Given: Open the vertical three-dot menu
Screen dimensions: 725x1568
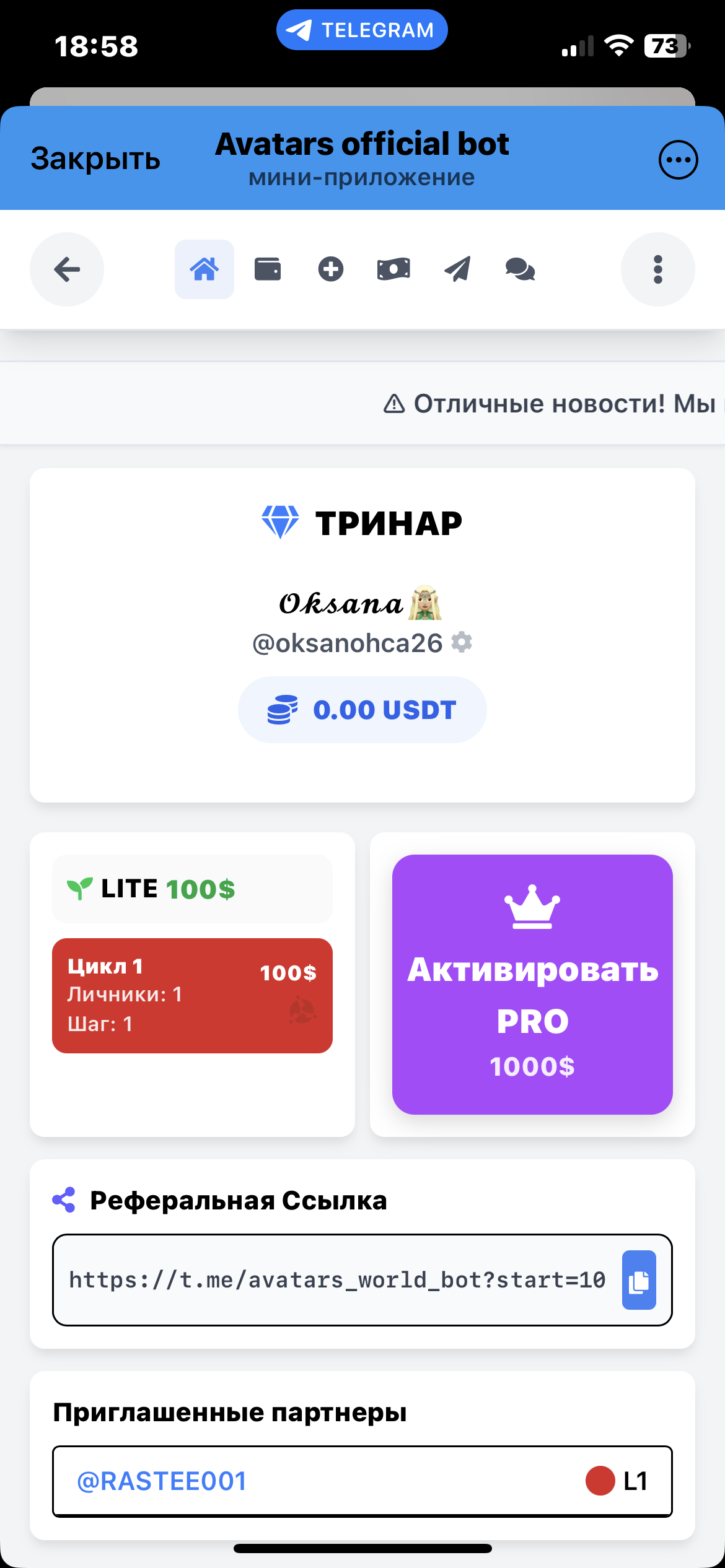Looking at the screenshot, I should point(657,269).
